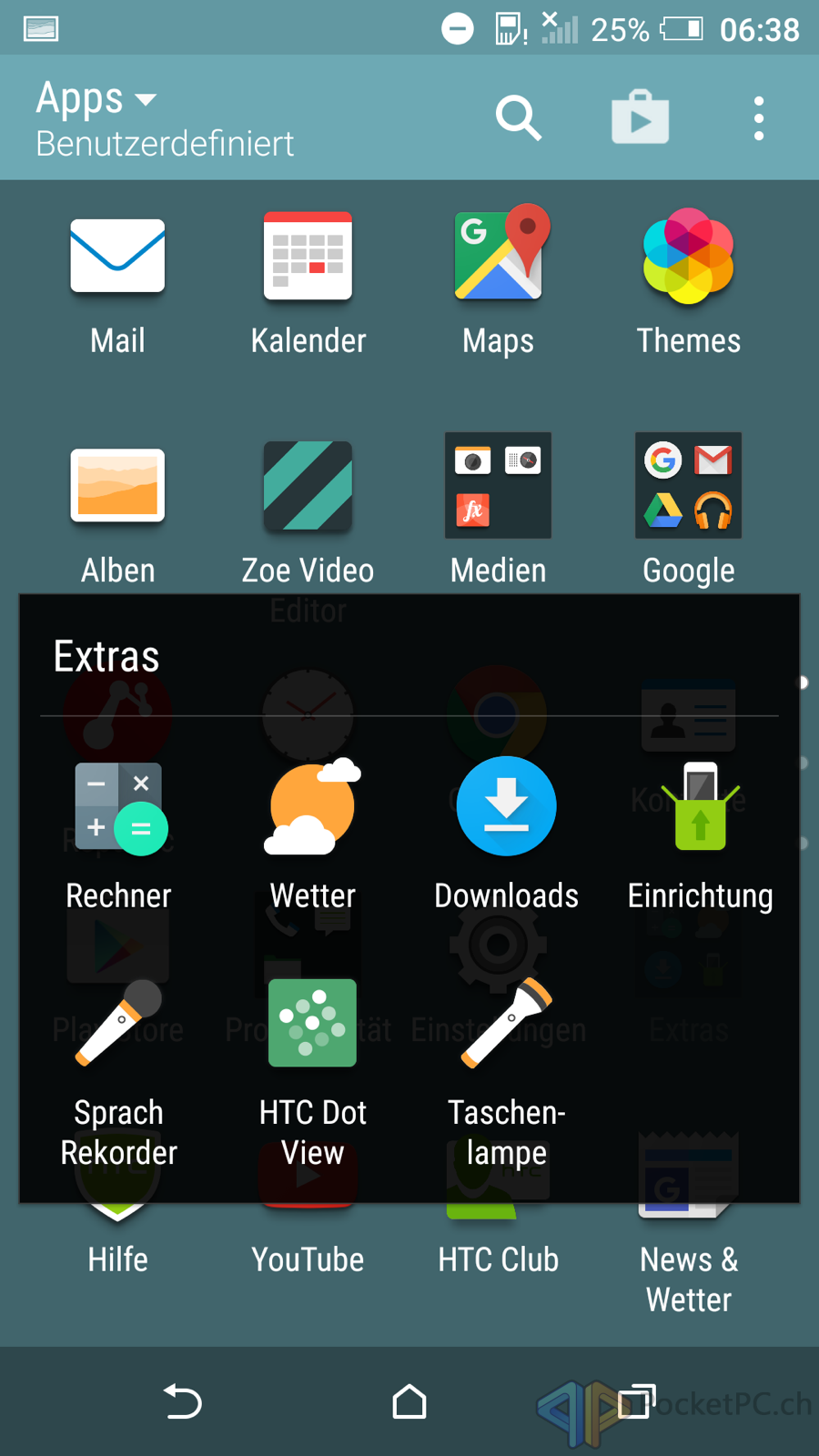819x1456 pixels.
Task: Go to the home screen
Action: coord(409,1401)
